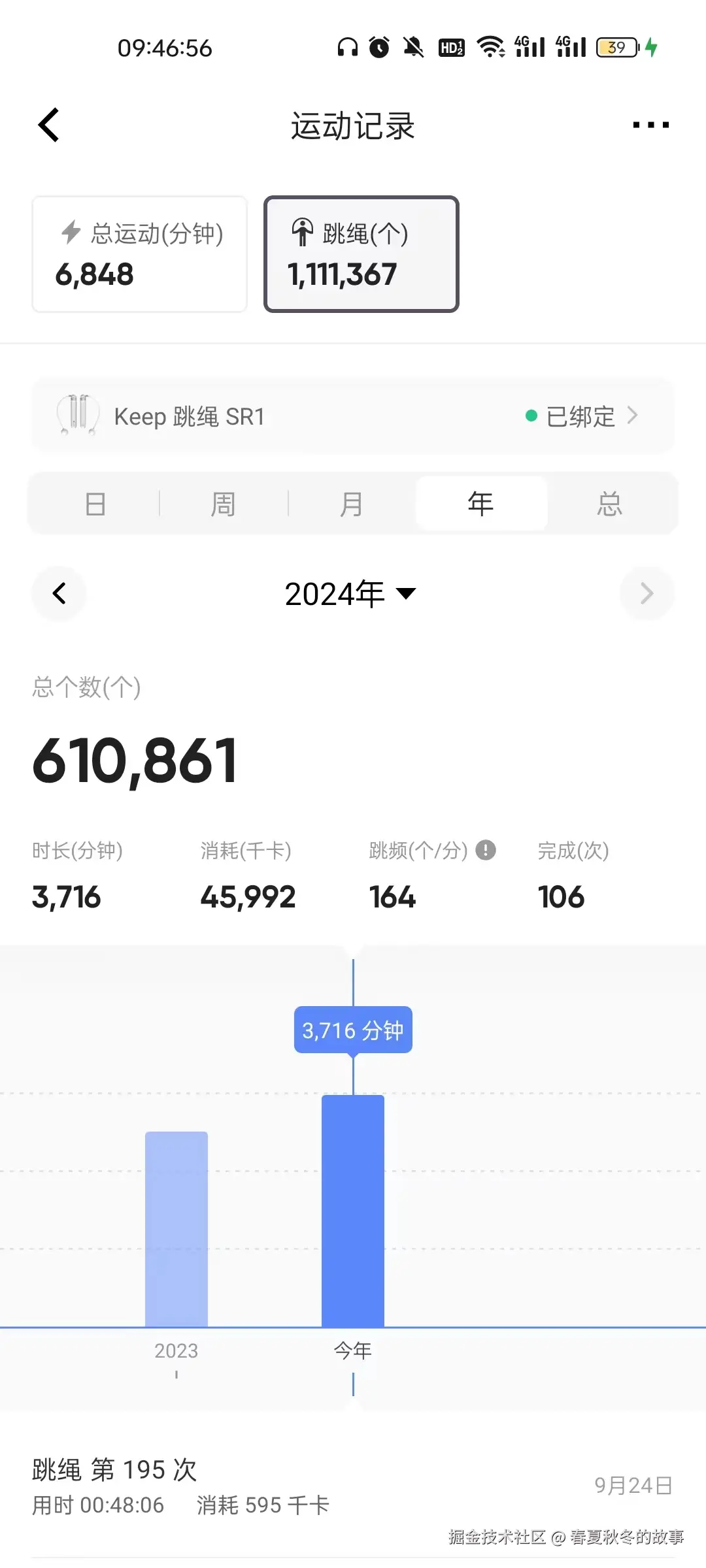Select the lightning 总运动 stat card
The image size is (706, 1568).
[139, 255]
